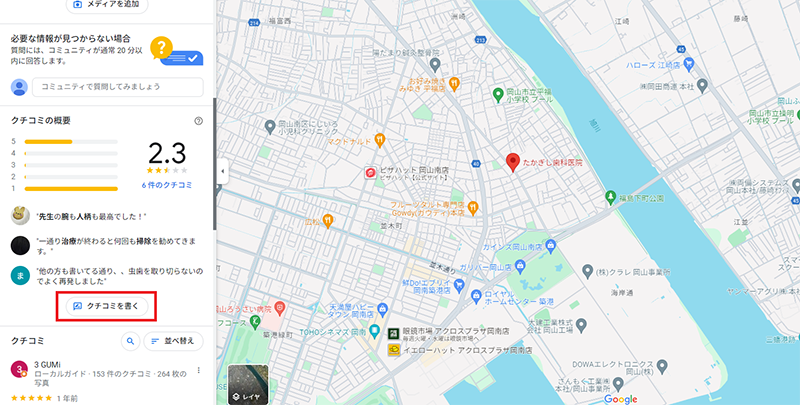Open the 6件のクチコミ link

coord(167,185)
